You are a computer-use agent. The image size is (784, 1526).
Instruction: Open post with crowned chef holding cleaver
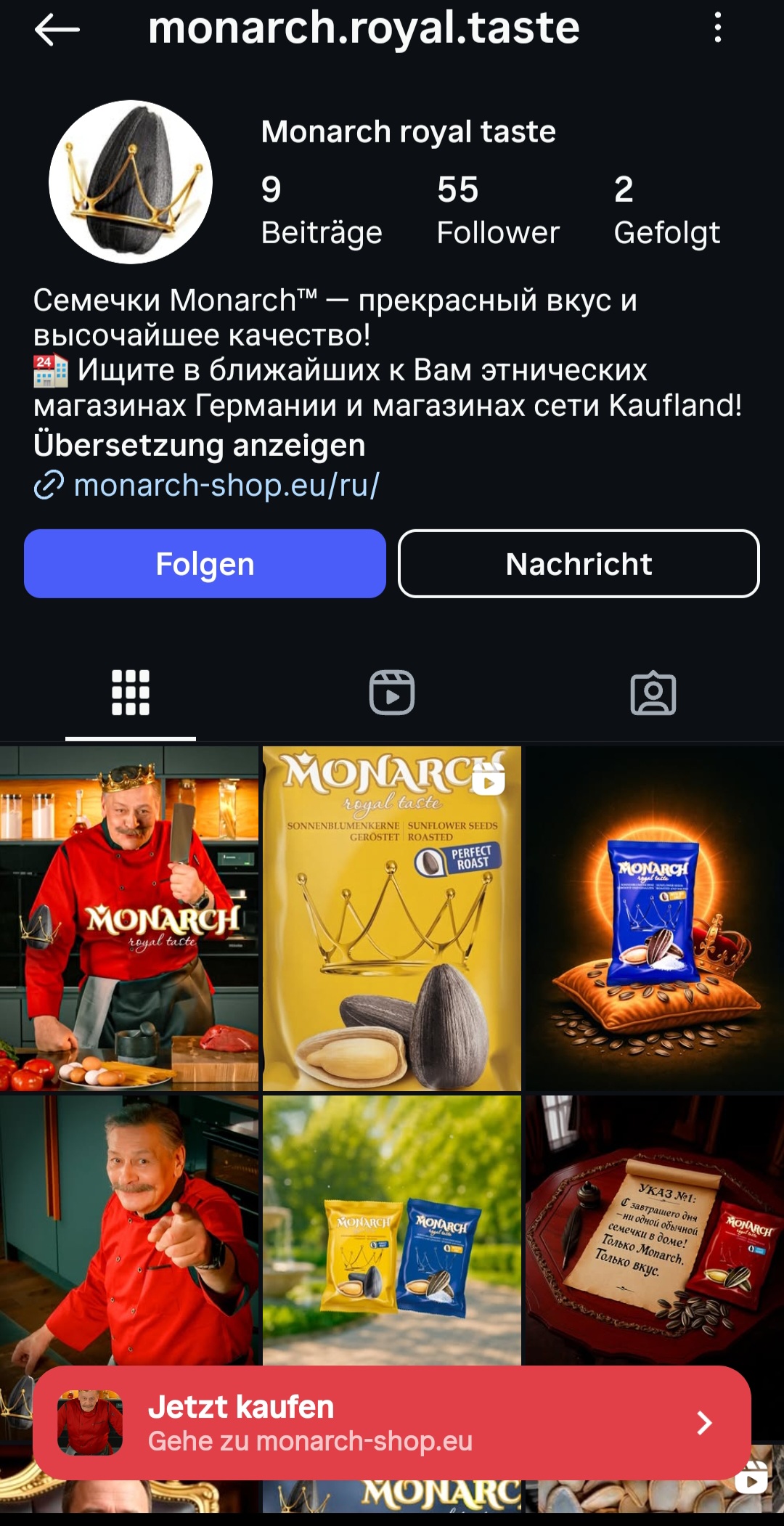[x=129, y=918]
